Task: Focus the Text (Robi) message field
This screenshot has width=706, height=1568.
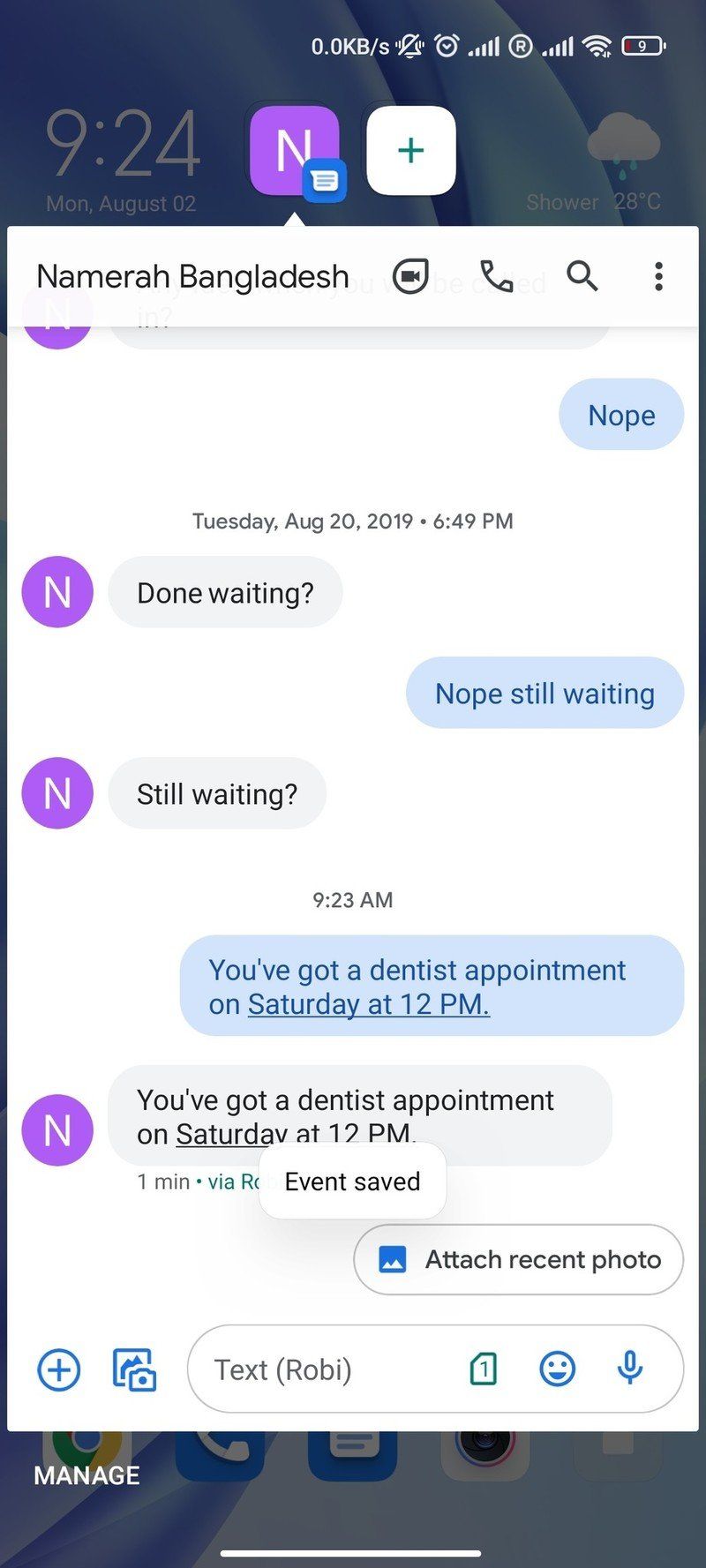Action: (327, 1369)
